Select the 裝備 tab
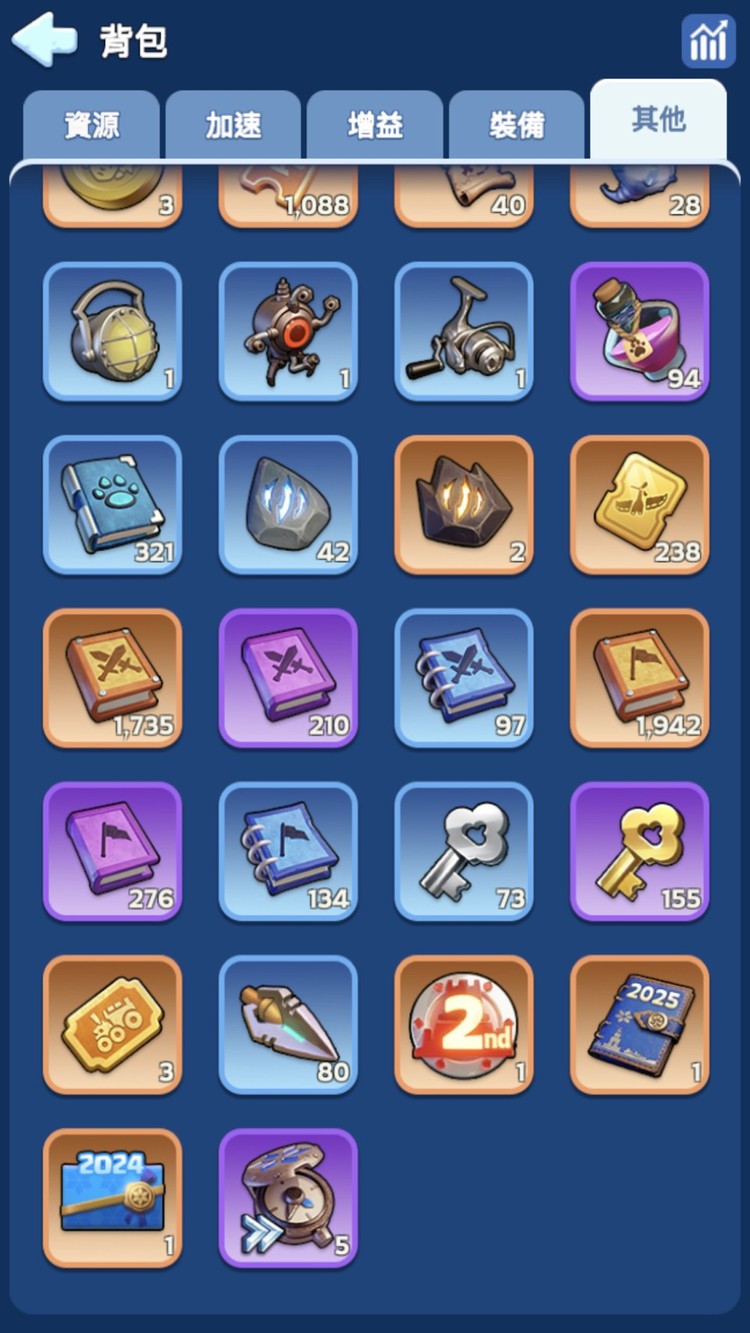 coord(517,125)
